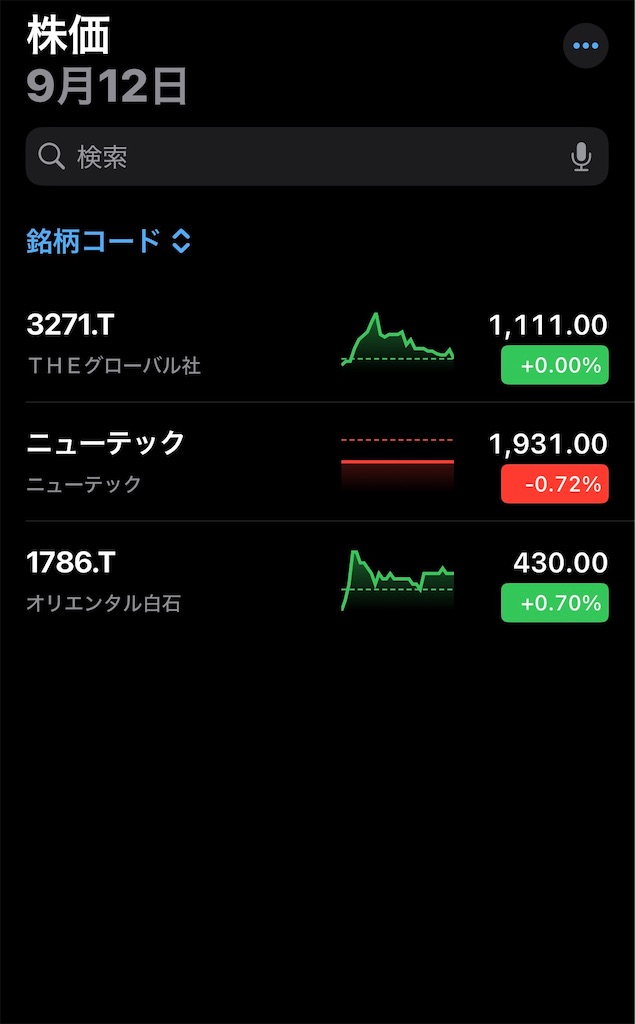This screenshot has height=1024, width=635.
Task: Start voice search with the microphone
Action: (581, 157)
